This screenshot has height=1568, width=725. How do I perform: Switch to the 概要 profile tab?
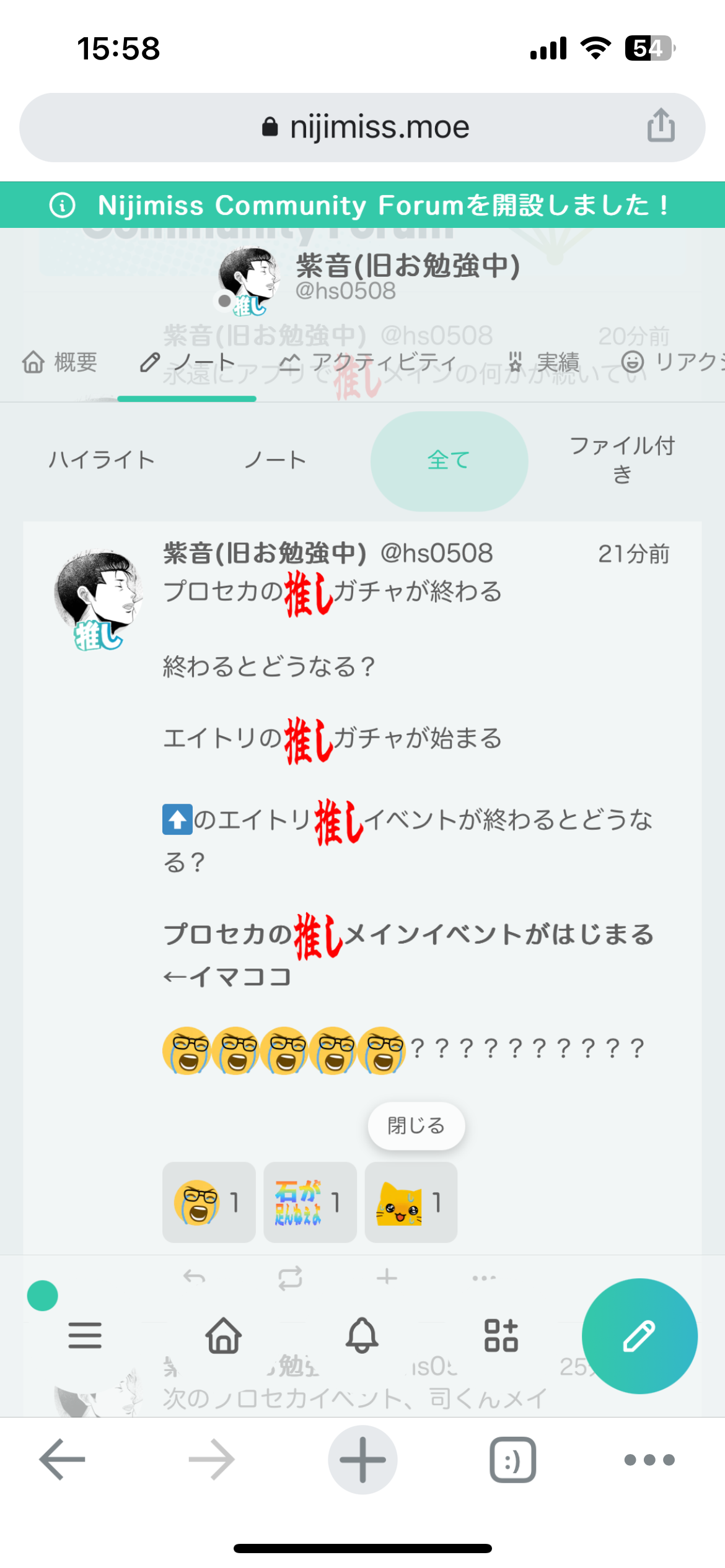pyautogui.click(x=61, y=362)
